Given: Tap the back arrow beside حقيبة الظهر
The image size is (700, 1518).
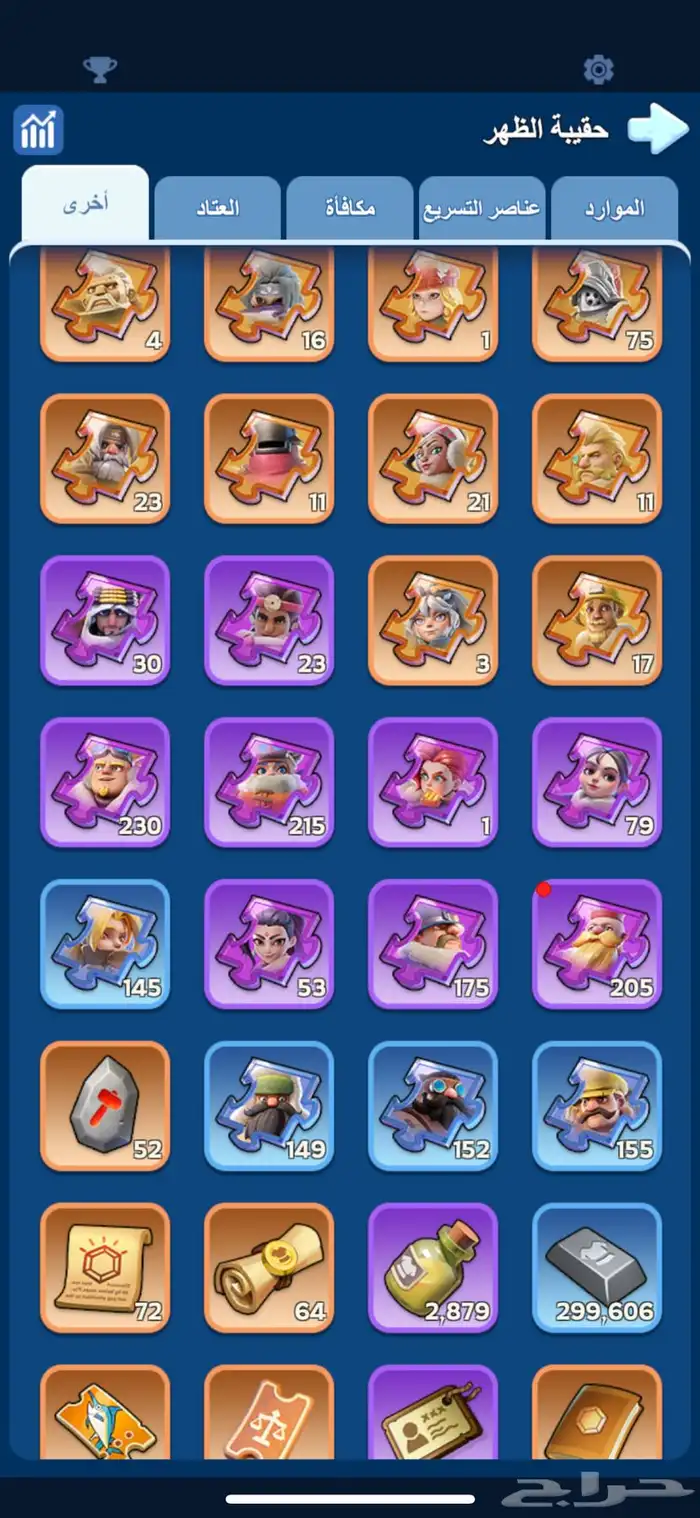Looking at the screenshot, I should pos(657,129).
